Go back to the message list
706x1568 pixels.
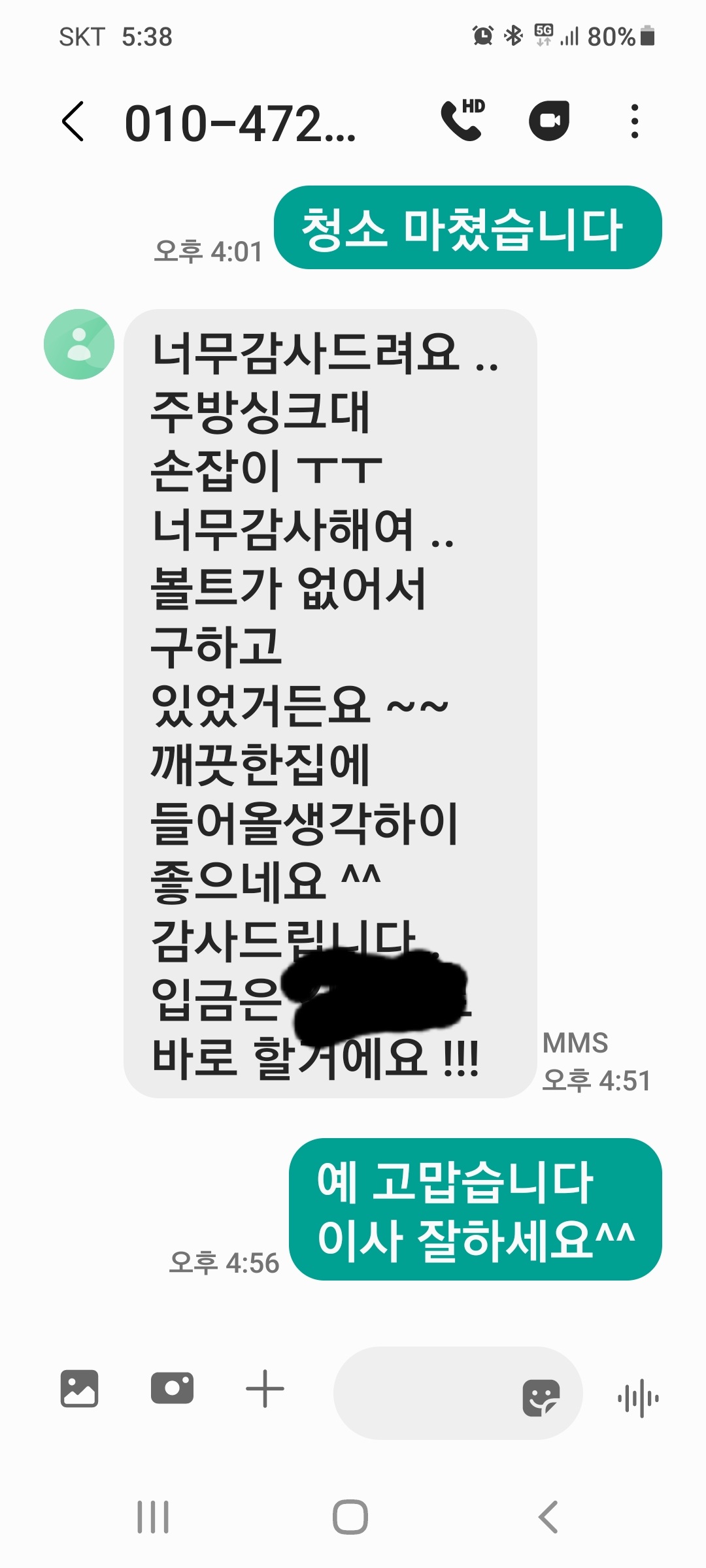[73, 122]
